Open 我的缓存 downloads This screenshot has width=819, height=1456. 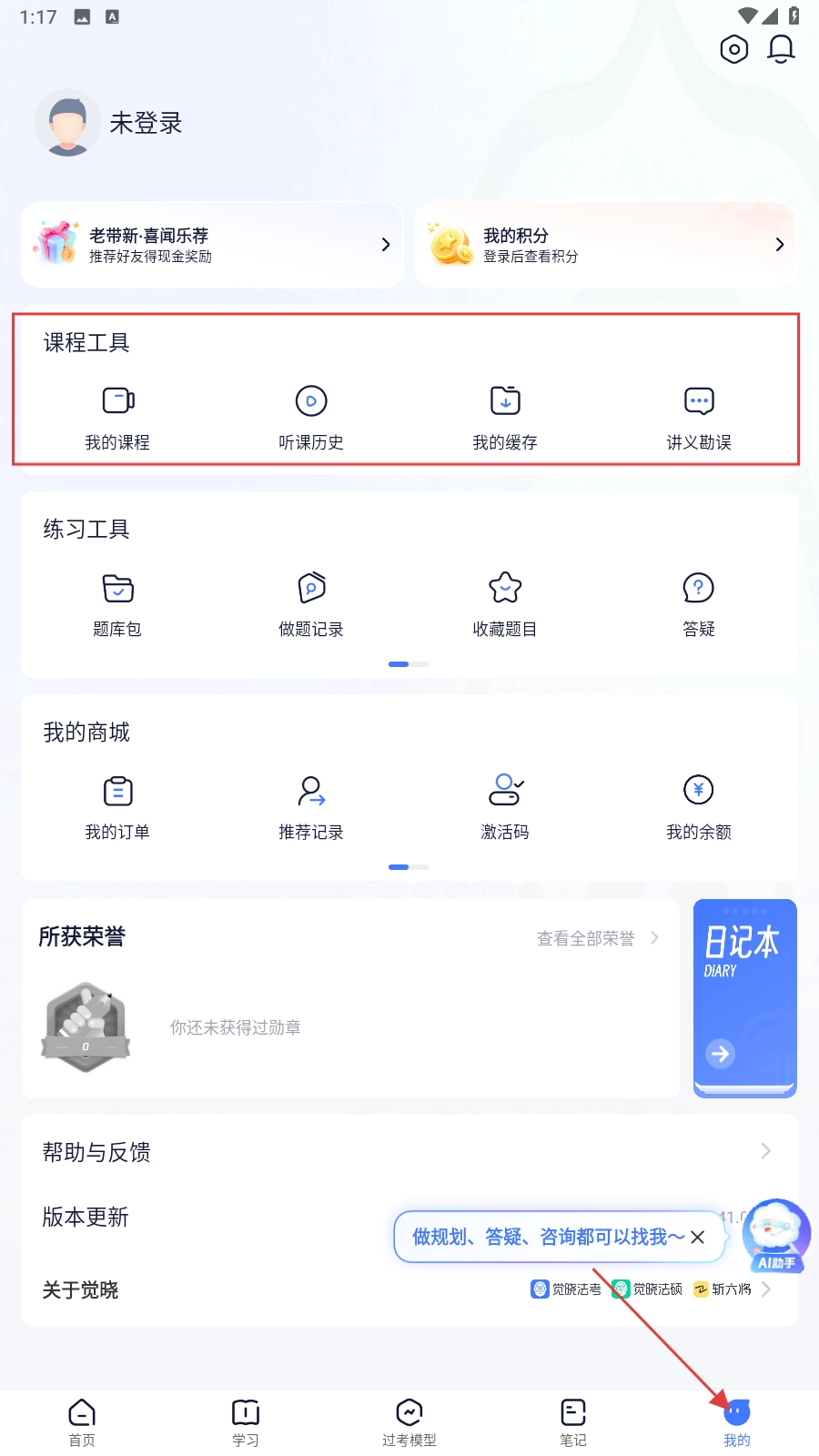pyautogui.click(x=505, y=418)
